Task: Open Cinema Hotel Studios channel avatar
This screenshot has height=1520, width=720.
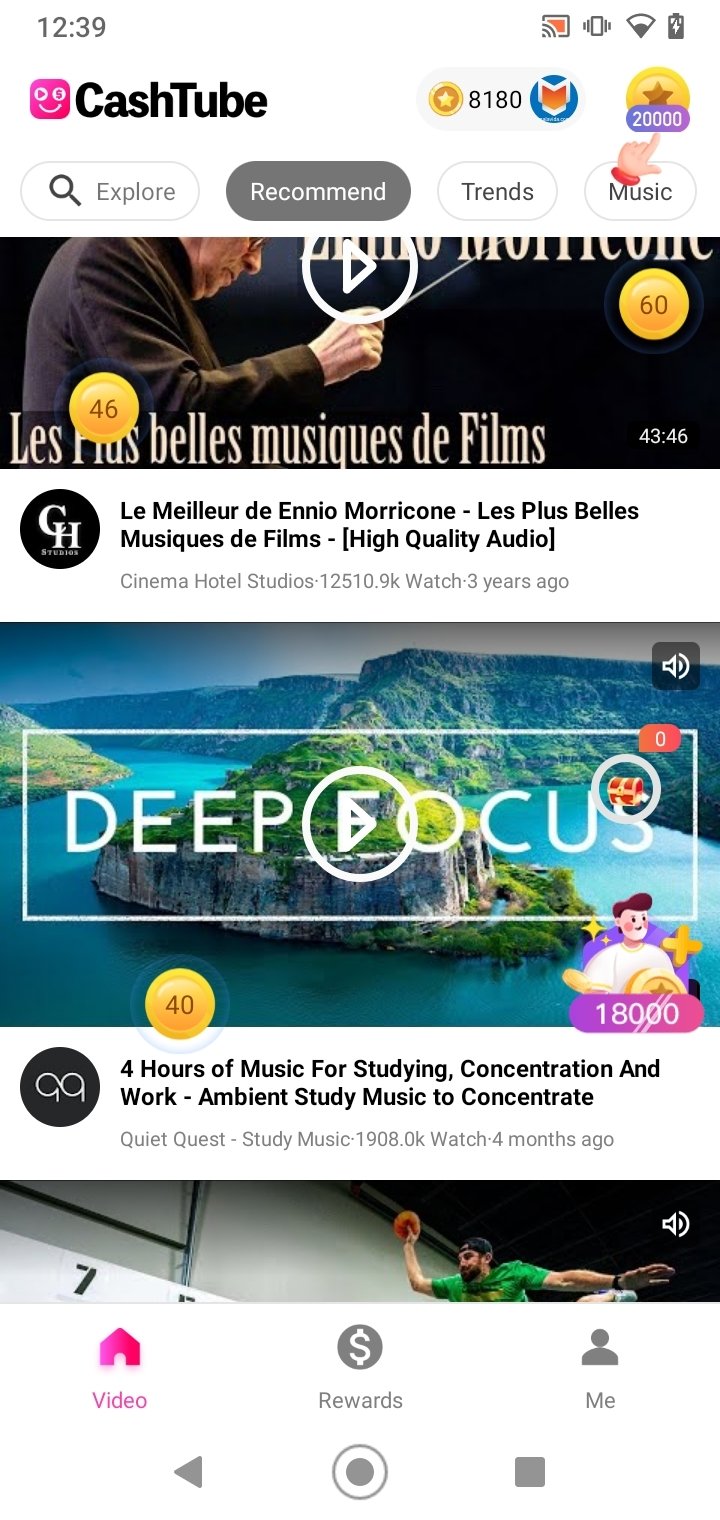Action: pyautogui.click(x=60, y=529)
